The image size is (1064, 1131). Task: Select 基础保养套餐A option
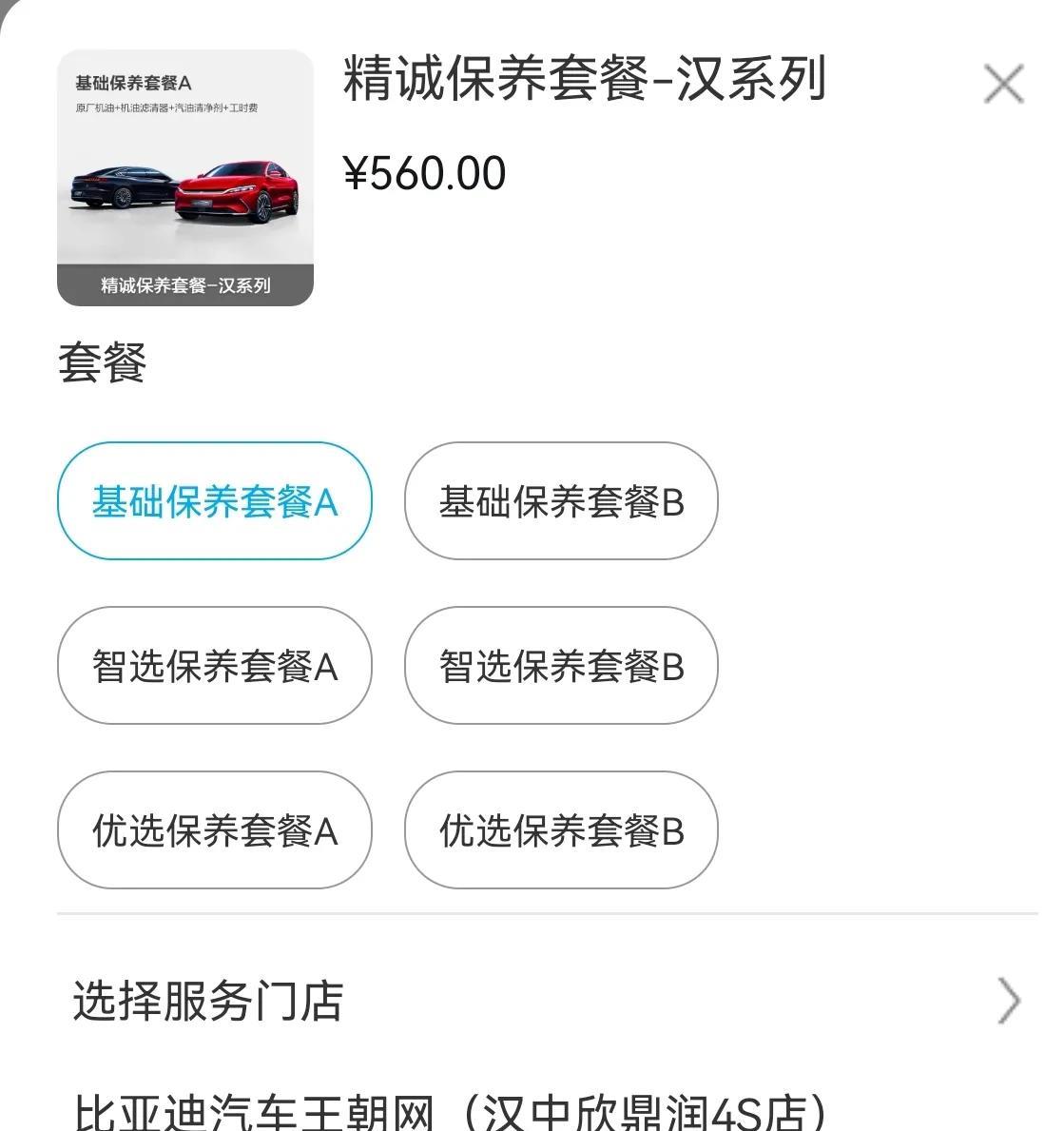[x=214, y=501]
